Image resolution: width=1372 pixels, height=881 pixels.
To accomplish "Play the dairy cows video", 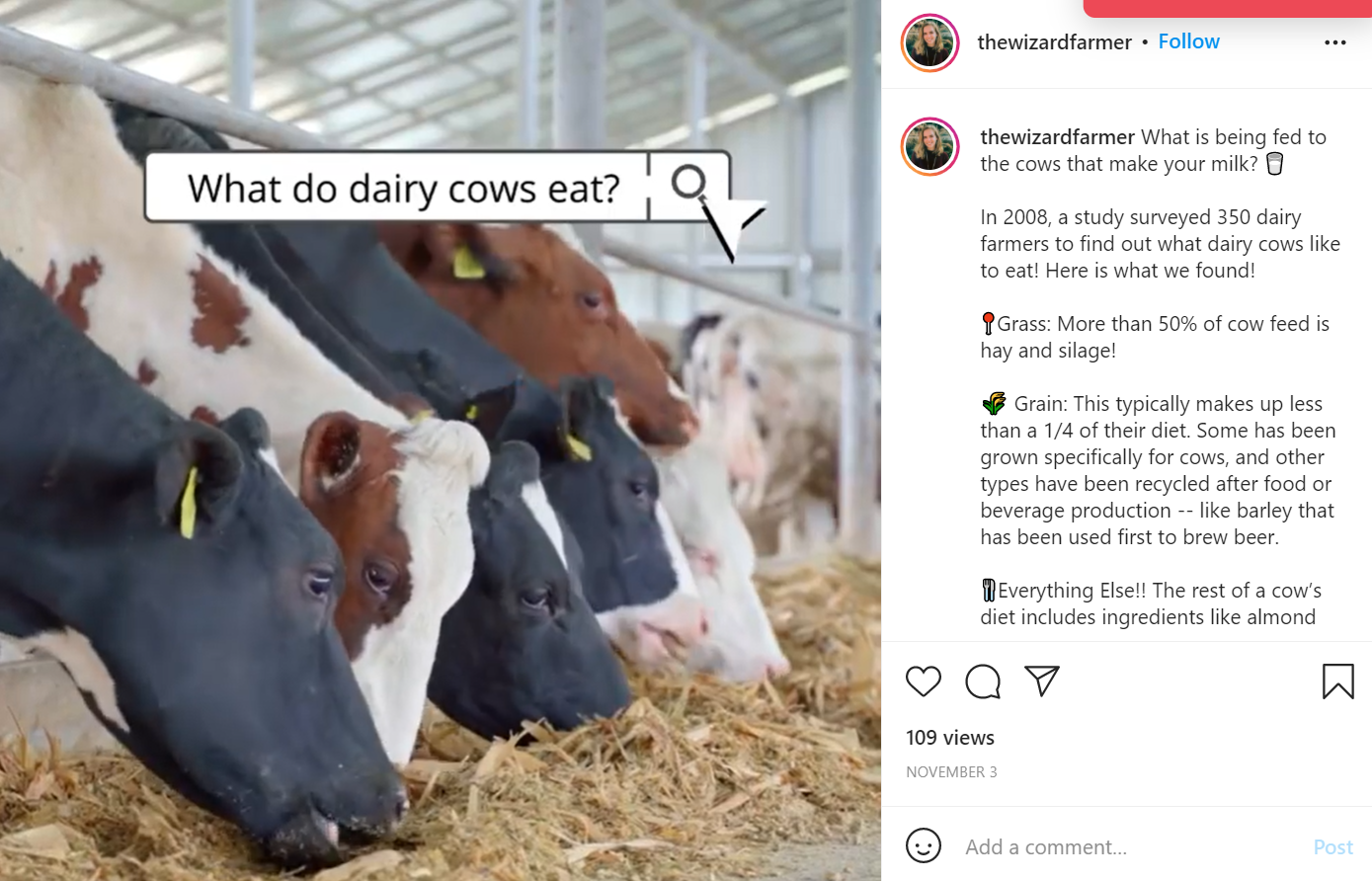I will coord(441,440).
